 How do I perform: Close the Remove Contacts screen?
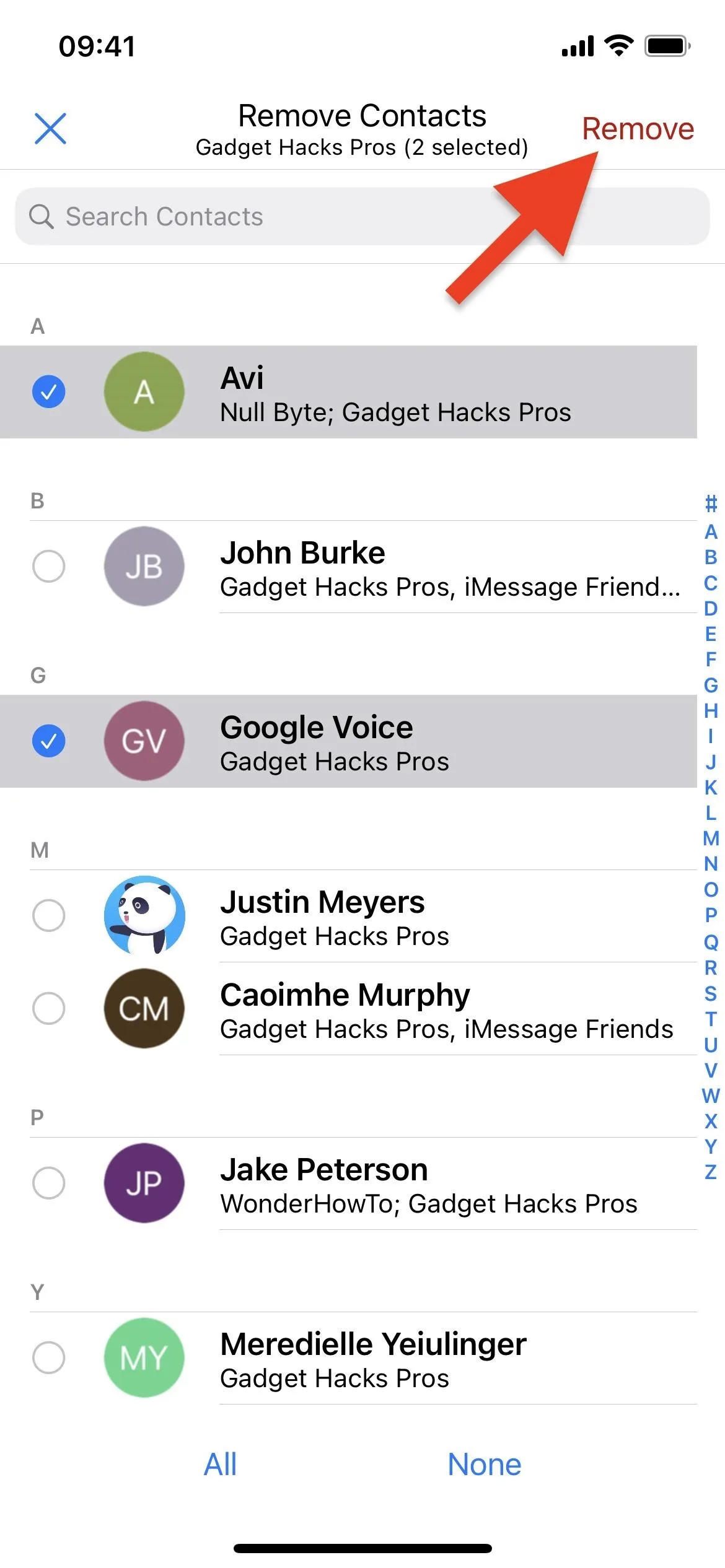[50, 129]
